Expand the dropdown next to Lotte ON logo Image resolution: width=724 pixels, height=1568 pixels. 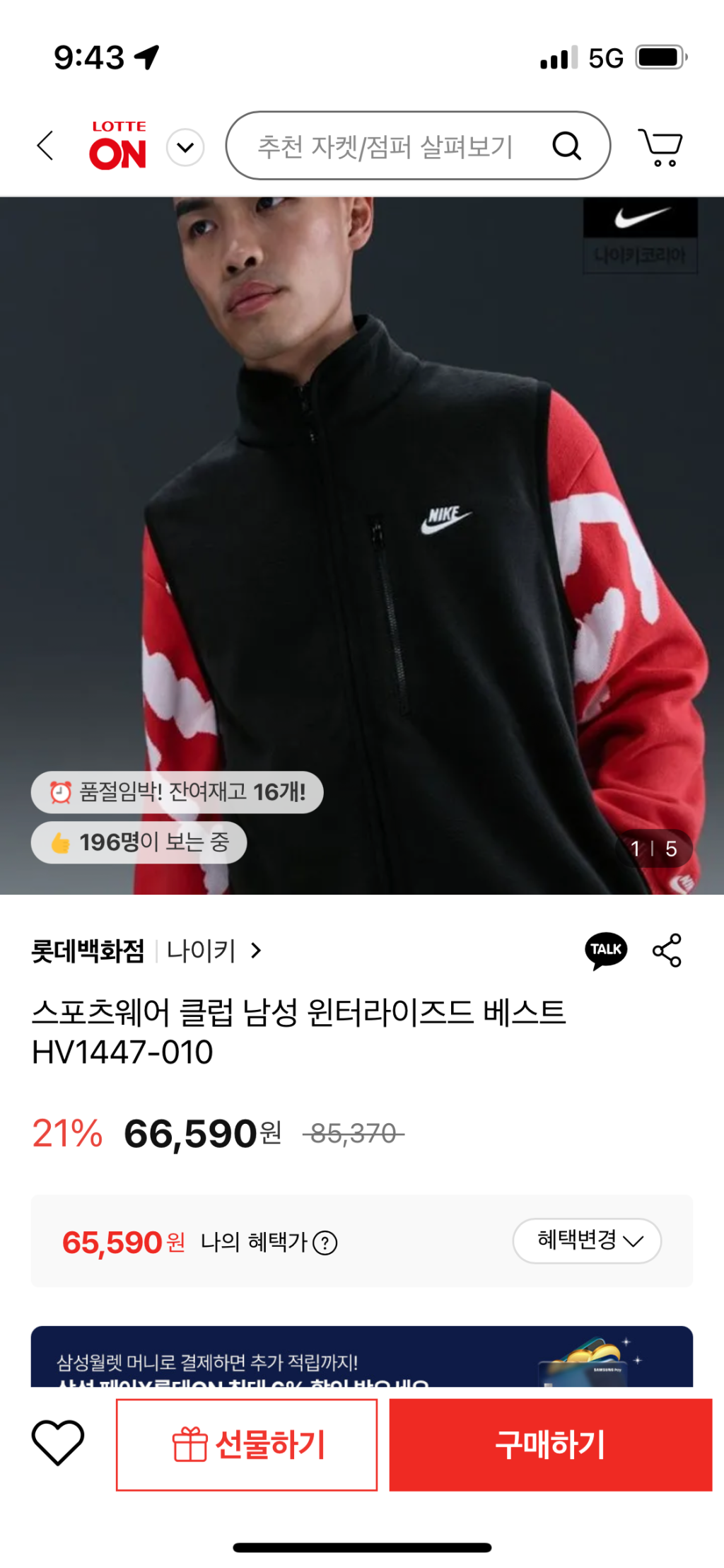point(185,147)
